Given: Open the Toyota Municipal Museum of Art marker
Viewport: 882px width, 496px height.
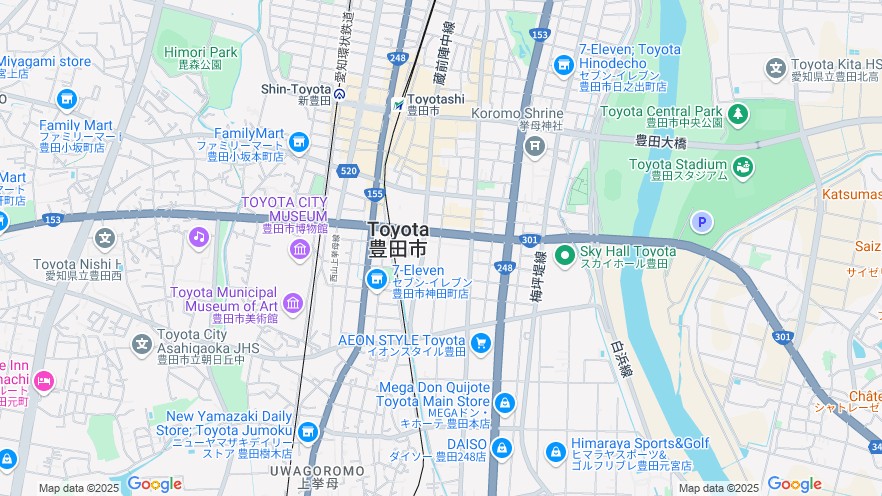Looking at the screenshot, I should pos(293,302).
